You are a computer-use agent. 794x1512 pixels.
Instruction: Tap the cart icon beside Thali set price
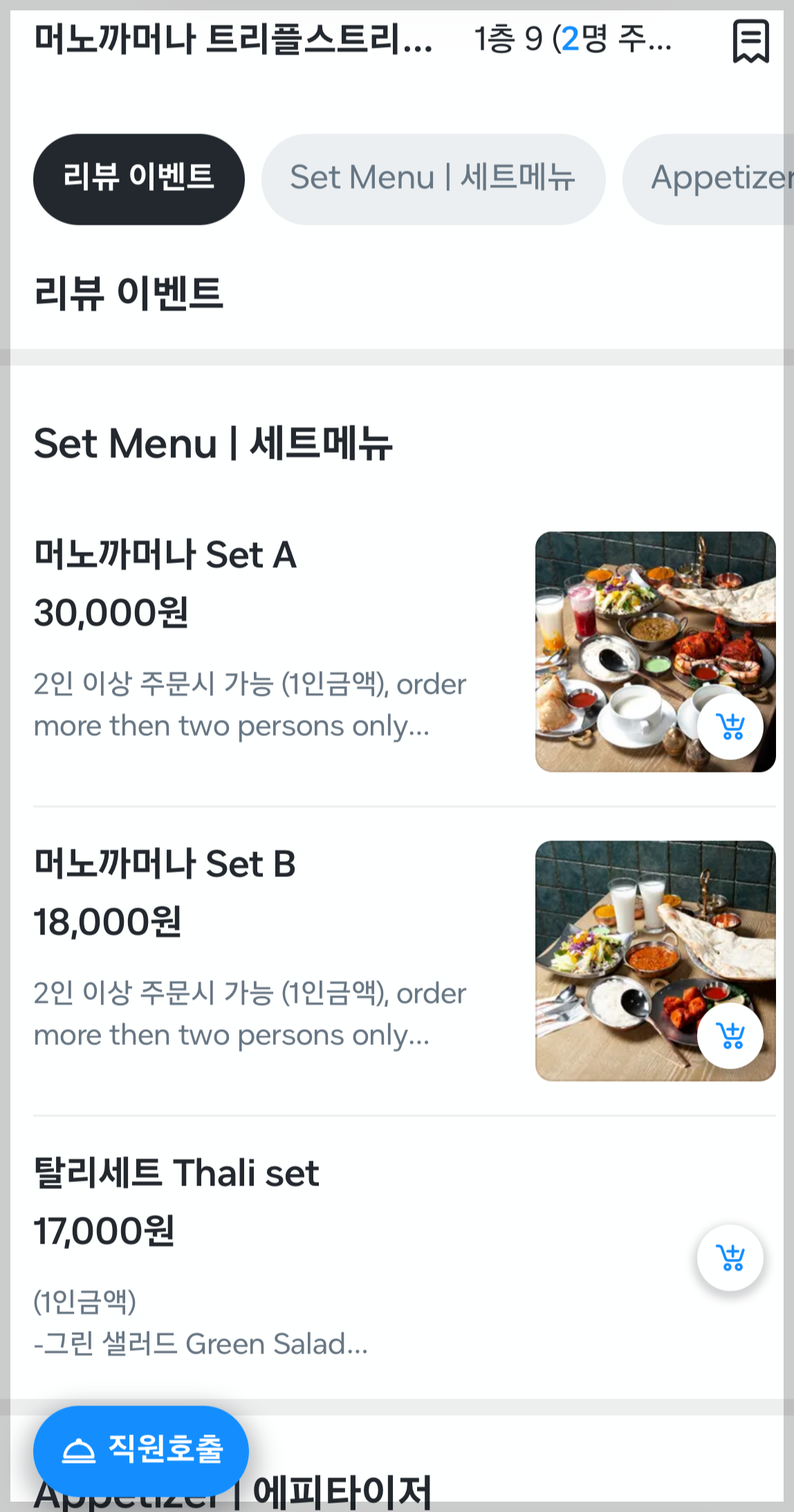click(x=730, y=1258)
